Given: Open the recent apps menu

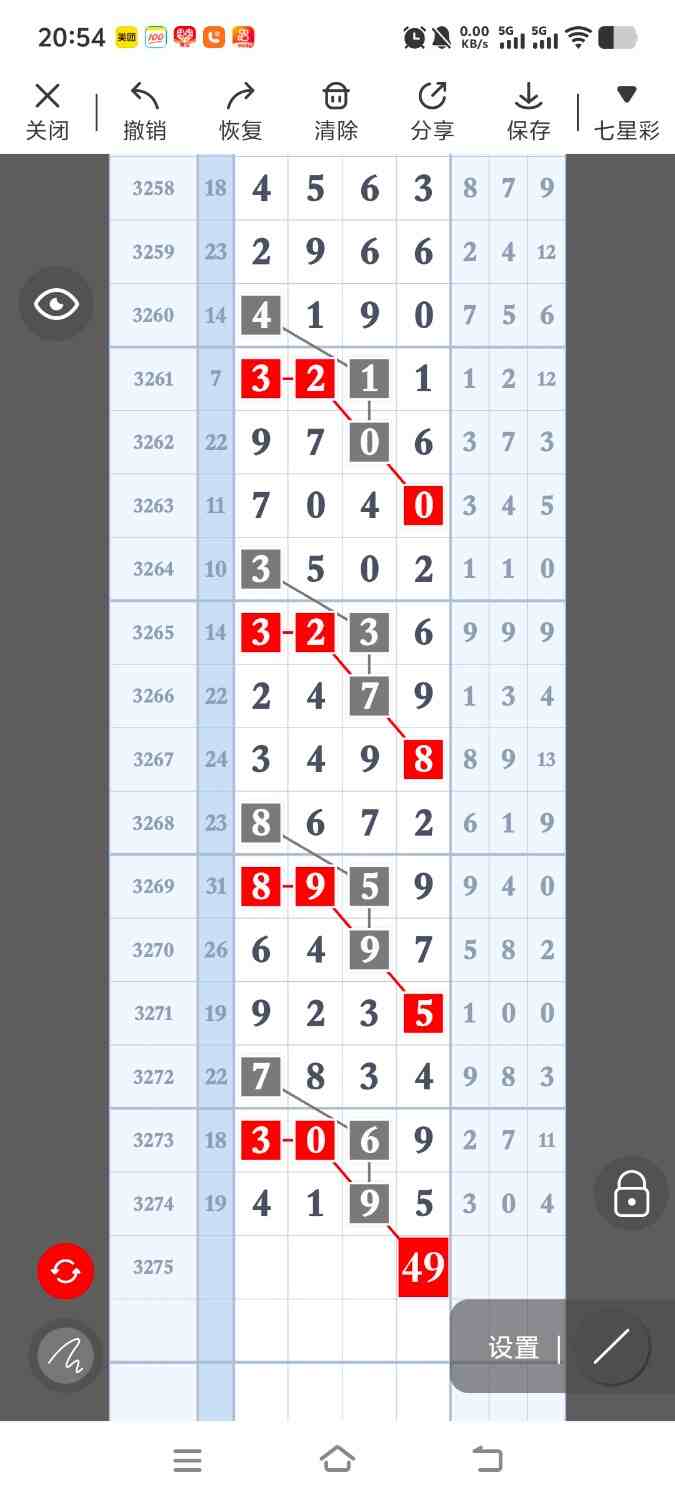Looking at the screenshot, I should click(x=187, y=1460).
